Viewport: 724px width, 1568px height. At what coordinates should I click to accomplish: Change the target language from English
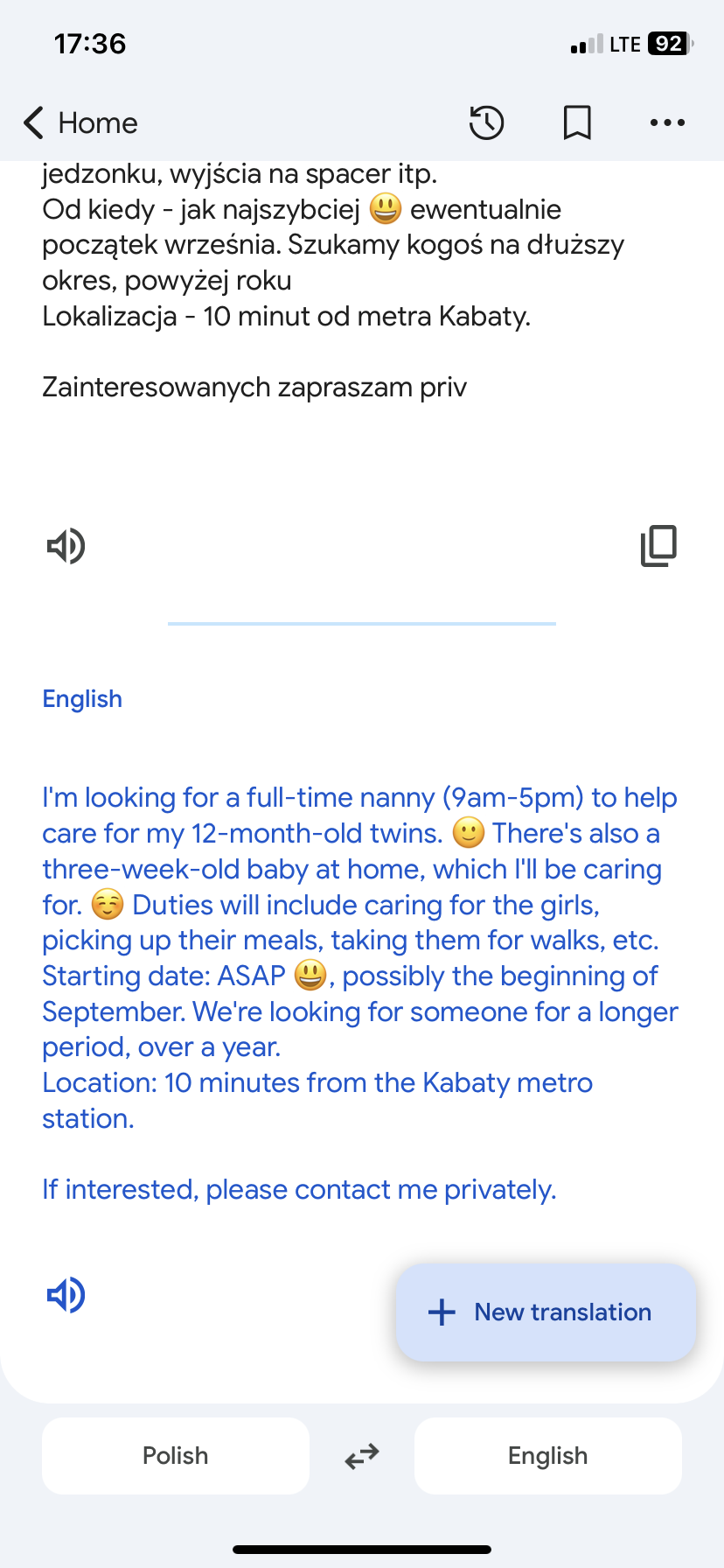click(x=548, y=1456)
